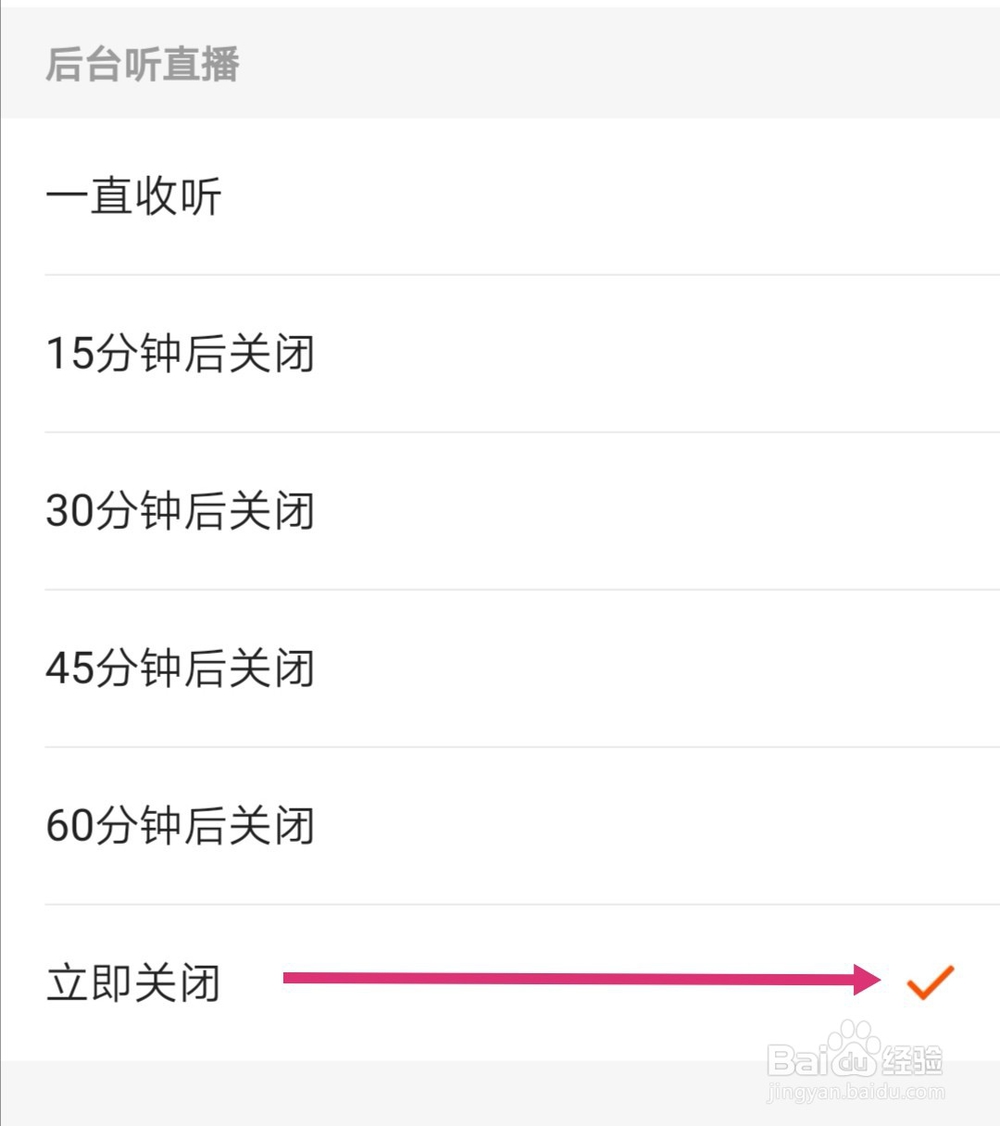Choose 45分钟后关闭 option
This screenshot has height=1126, width=1000.
point(182,667)
